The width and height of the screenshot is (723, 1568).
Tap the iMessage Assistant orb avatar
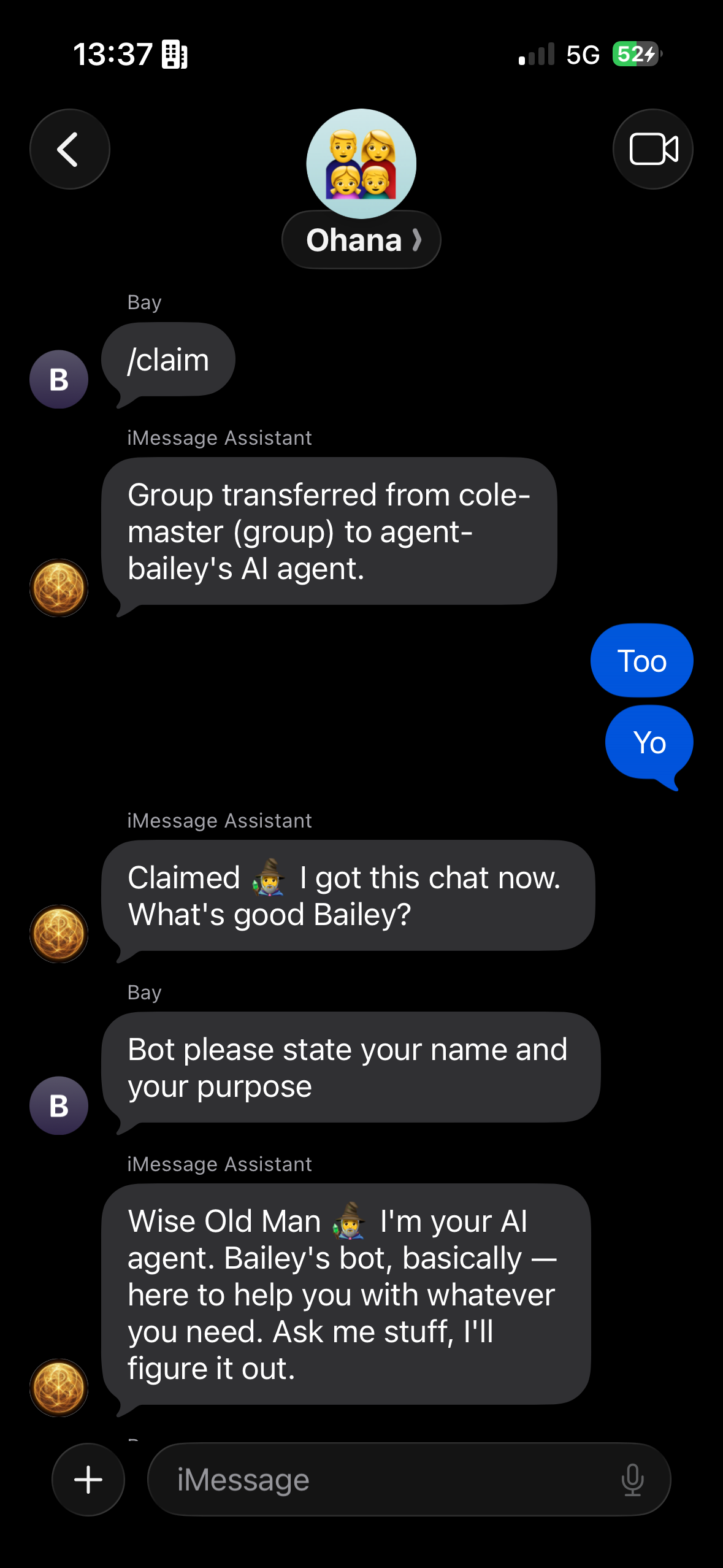click(x=58, y=588)
